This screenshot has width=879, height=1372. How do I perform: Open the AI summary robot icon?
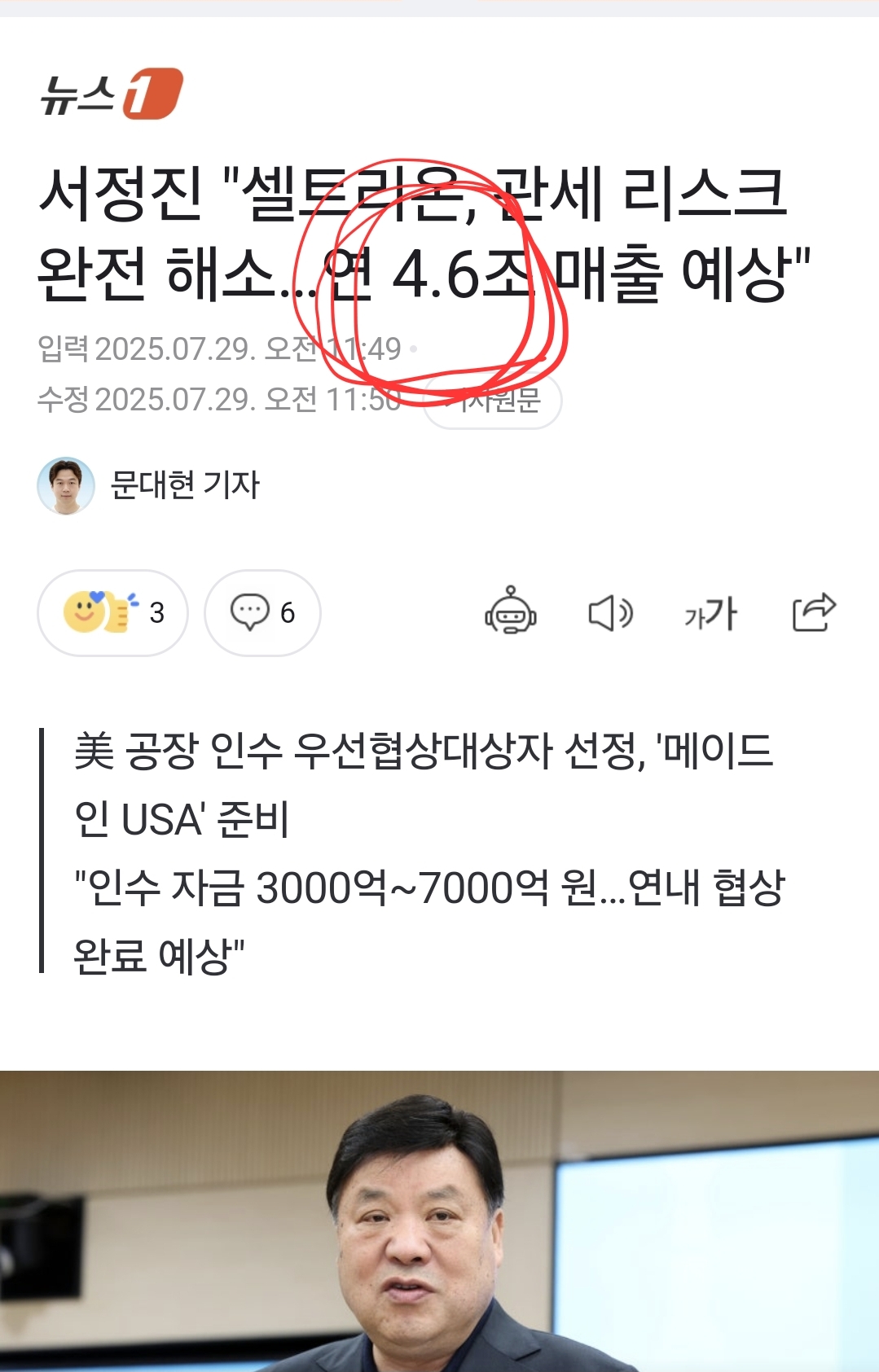point(511,612)
